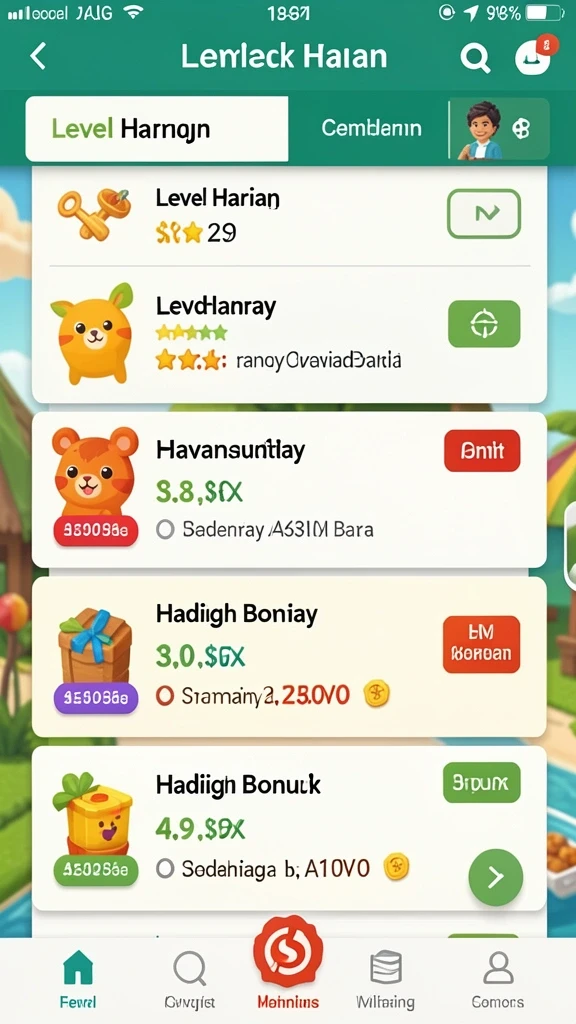The width and height of the screenshot is (576, 1024).
Task: Go back using the top-left arrow
Action: point(39,57)
